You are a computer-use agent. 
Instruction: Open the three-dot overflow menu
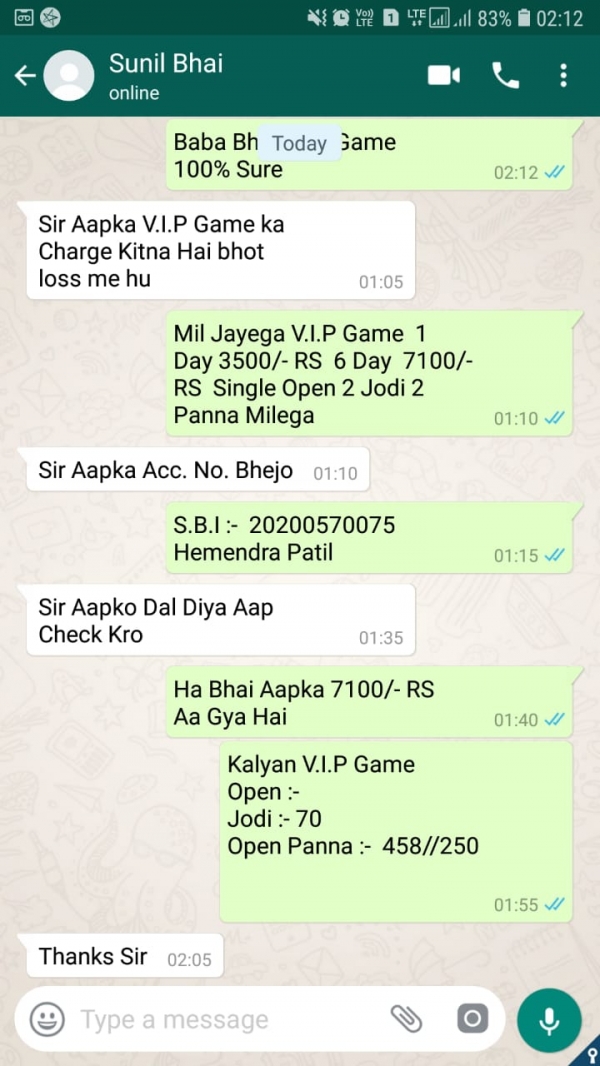563,75
